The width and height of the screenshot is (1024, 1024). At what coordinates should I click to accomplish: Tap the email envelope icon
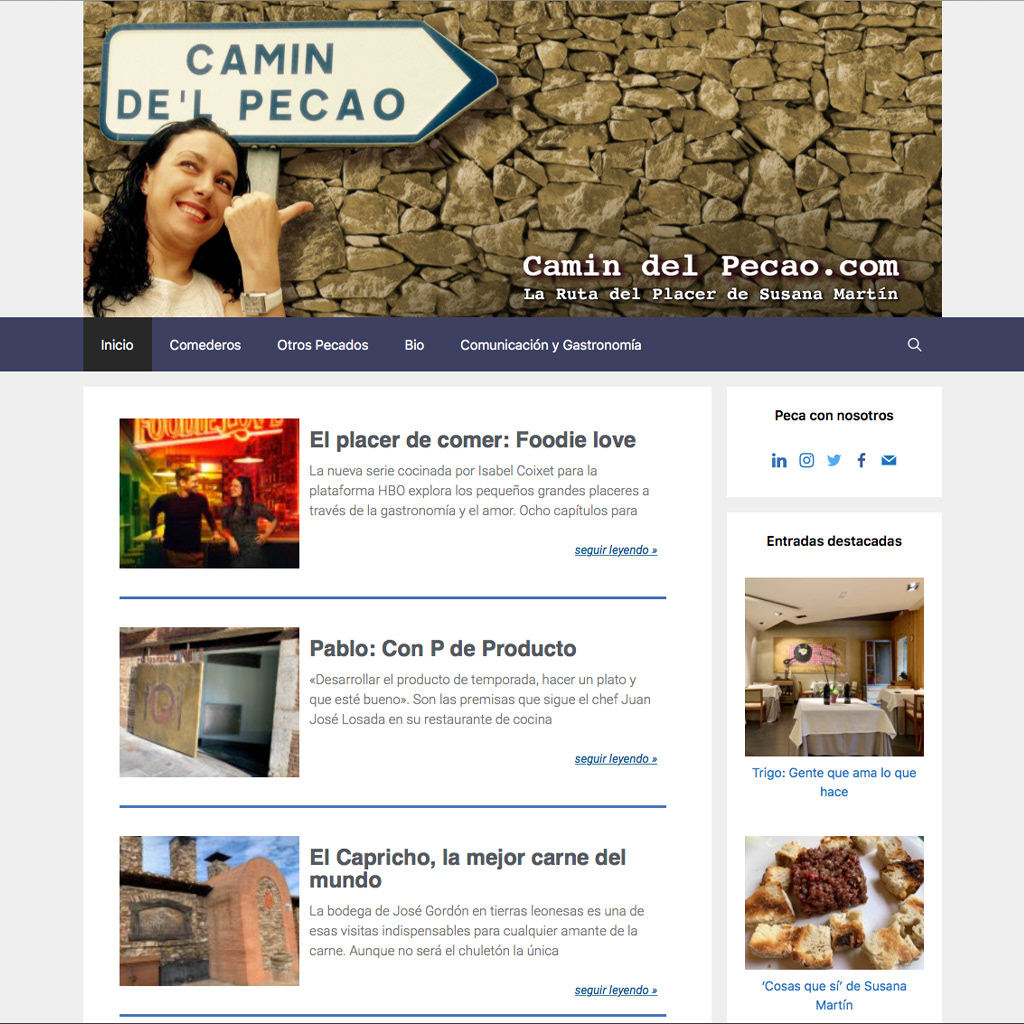(x=889, y=460)
